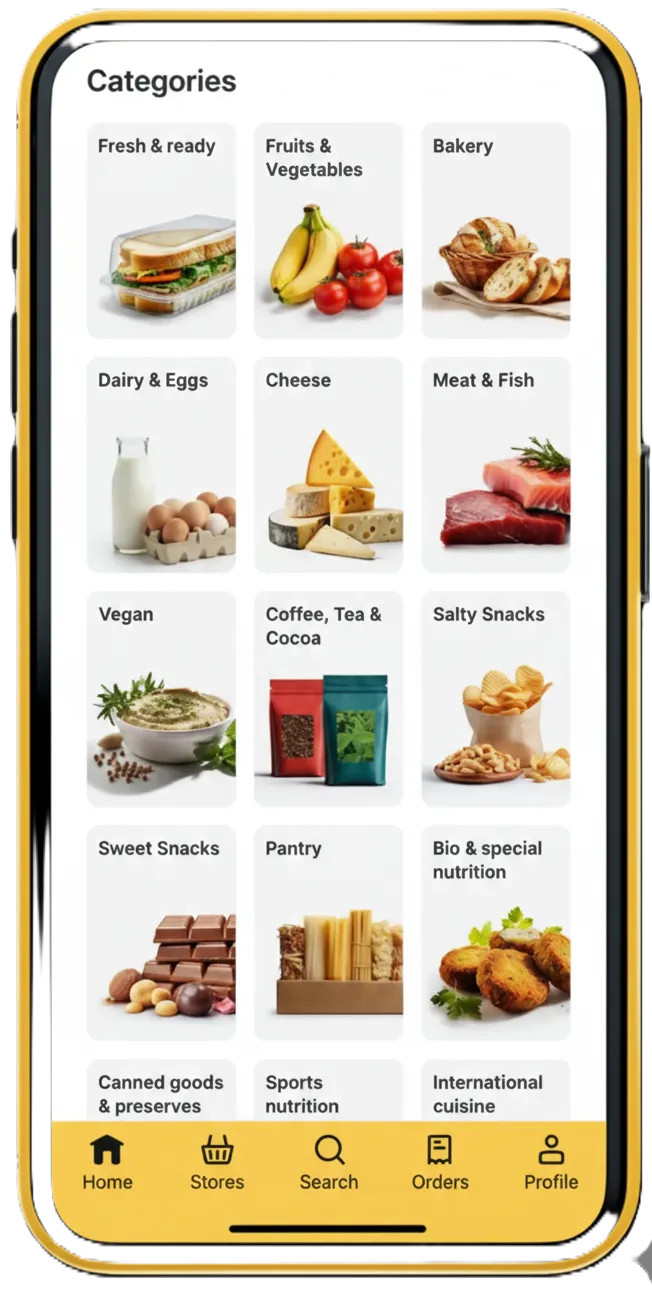View the Cheese category
Image resolution: width=652 pixels, height=1289 pixels.
[x=328, y=465]
